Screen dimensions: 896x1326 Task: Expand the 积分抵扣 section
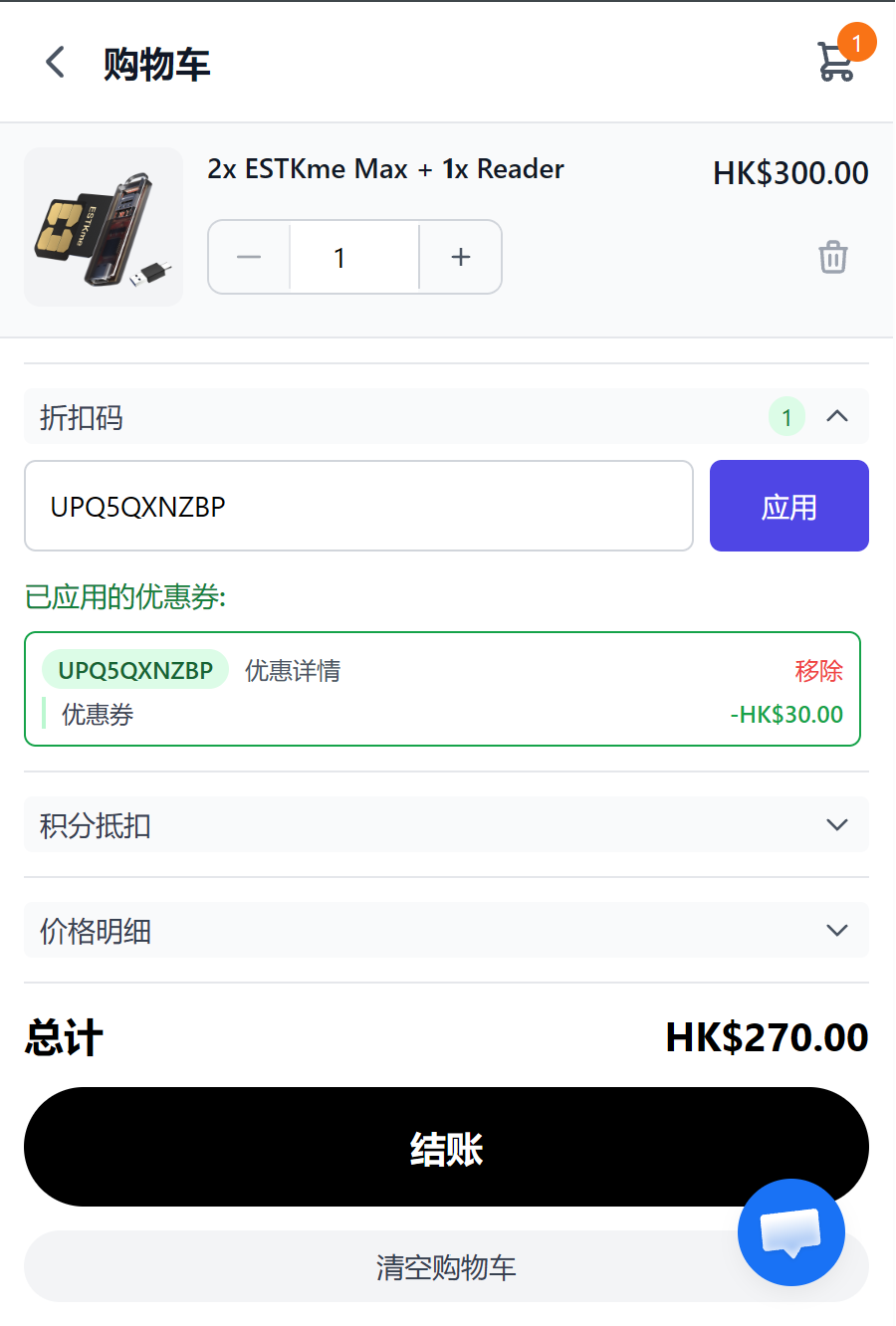coord(837,825)
